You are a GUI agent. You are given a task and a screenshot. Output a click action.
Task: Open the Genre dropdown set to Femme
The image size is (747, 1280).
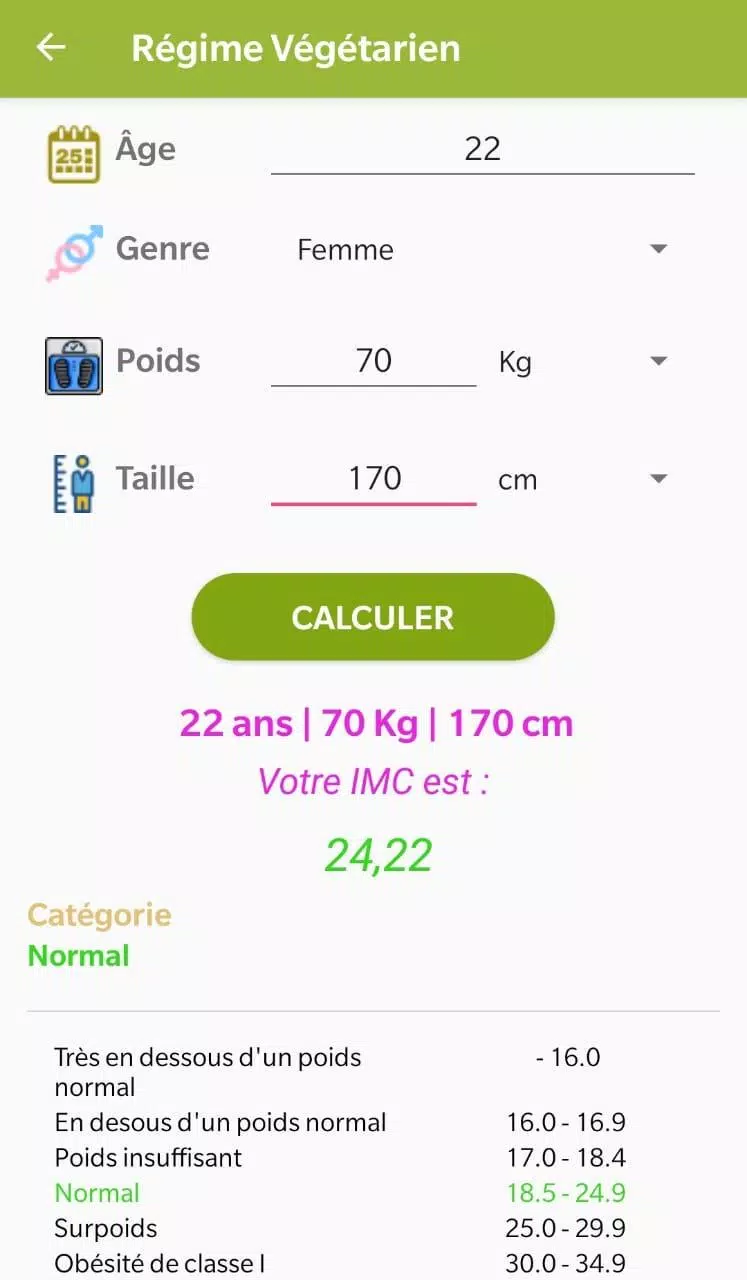(482, 249)
